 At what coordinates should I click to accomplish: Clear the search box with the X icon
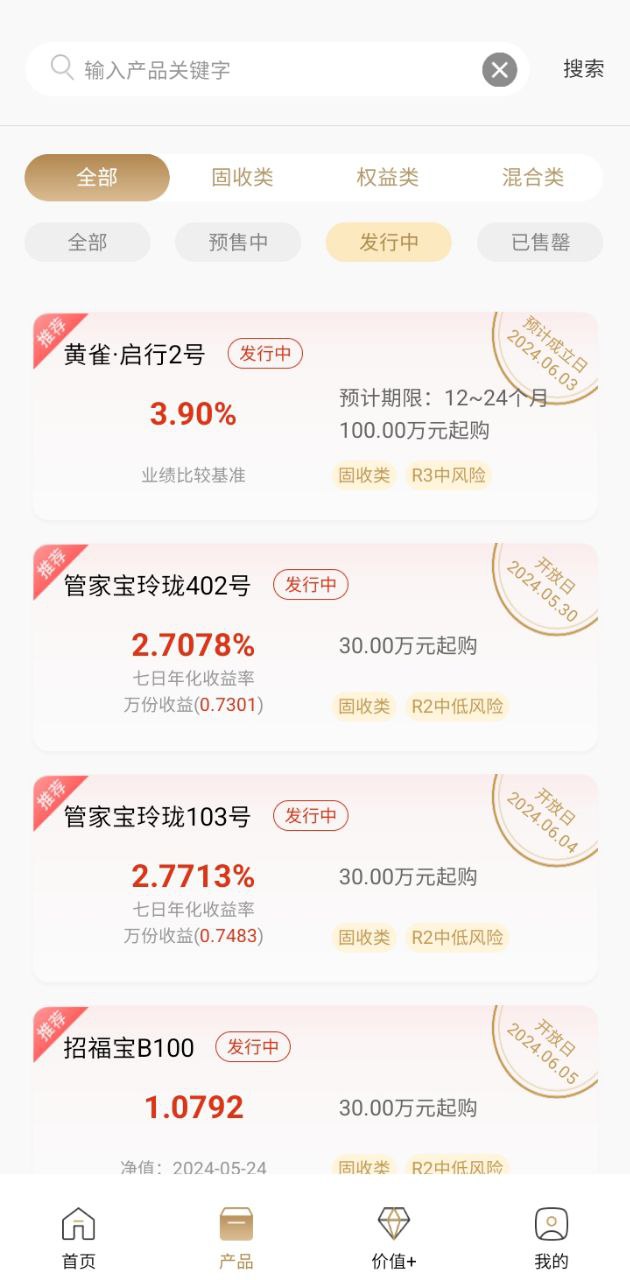tap(500, 70)
